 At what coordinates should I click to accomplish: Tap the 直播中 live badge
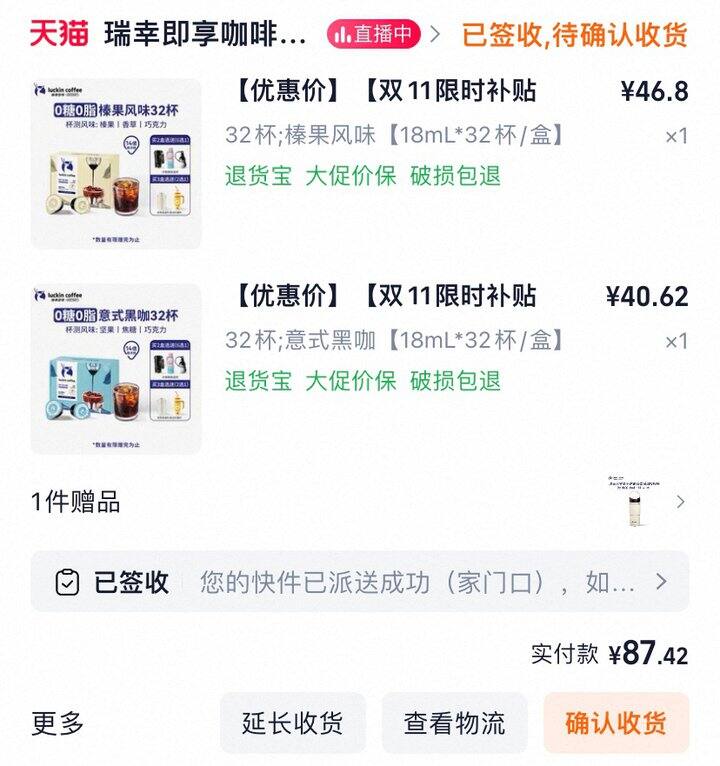coord(373,34)
